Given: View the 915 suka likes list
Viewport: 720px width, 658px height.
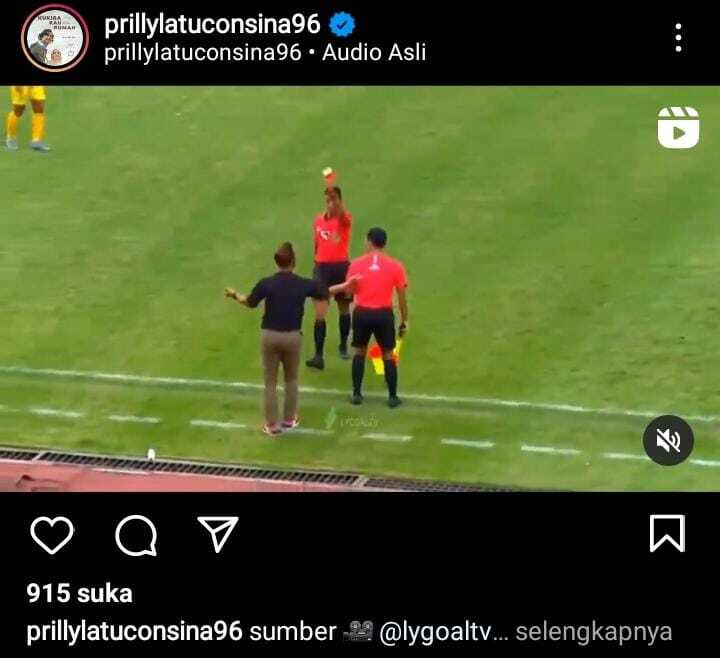Looking at the screenshot, I should pos(79,593).
